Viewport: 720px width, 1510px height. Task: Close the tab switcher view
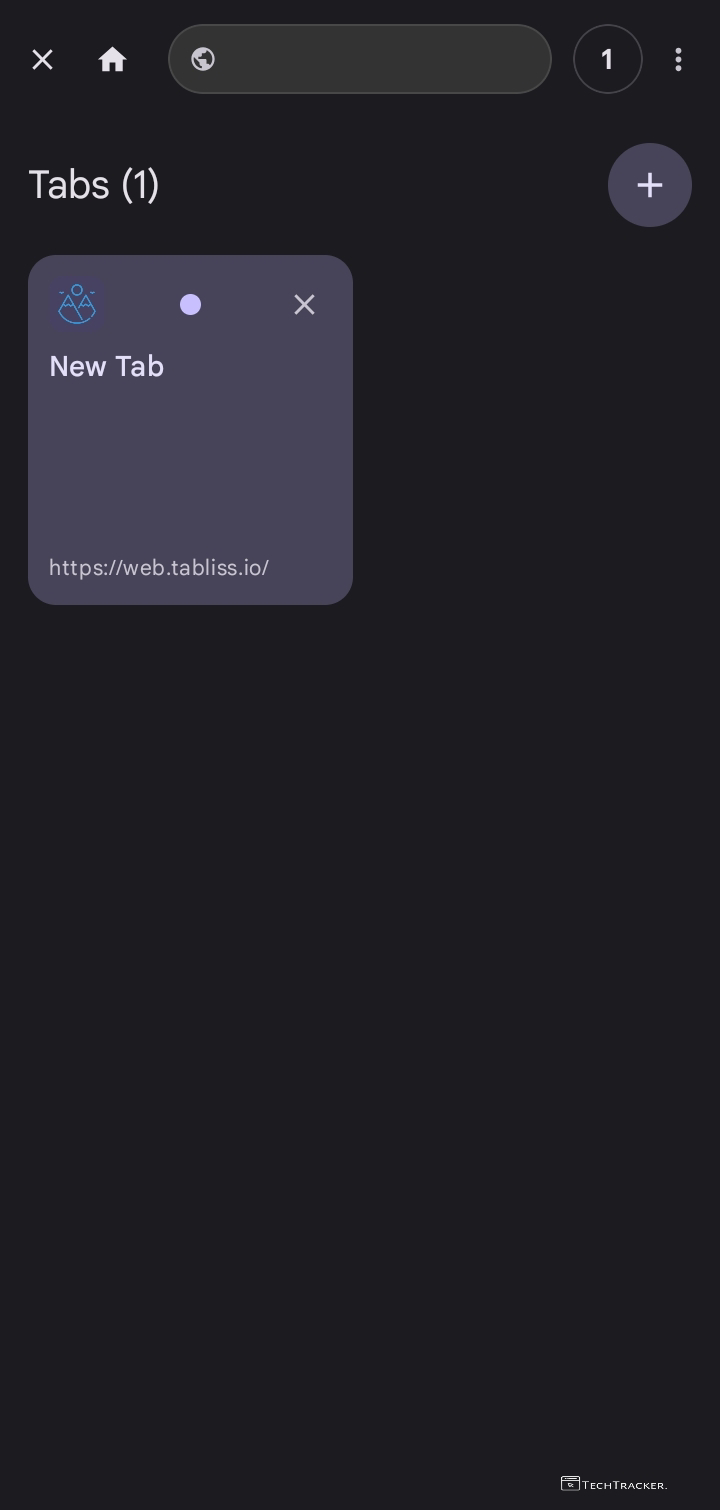[x=42, y=60]
